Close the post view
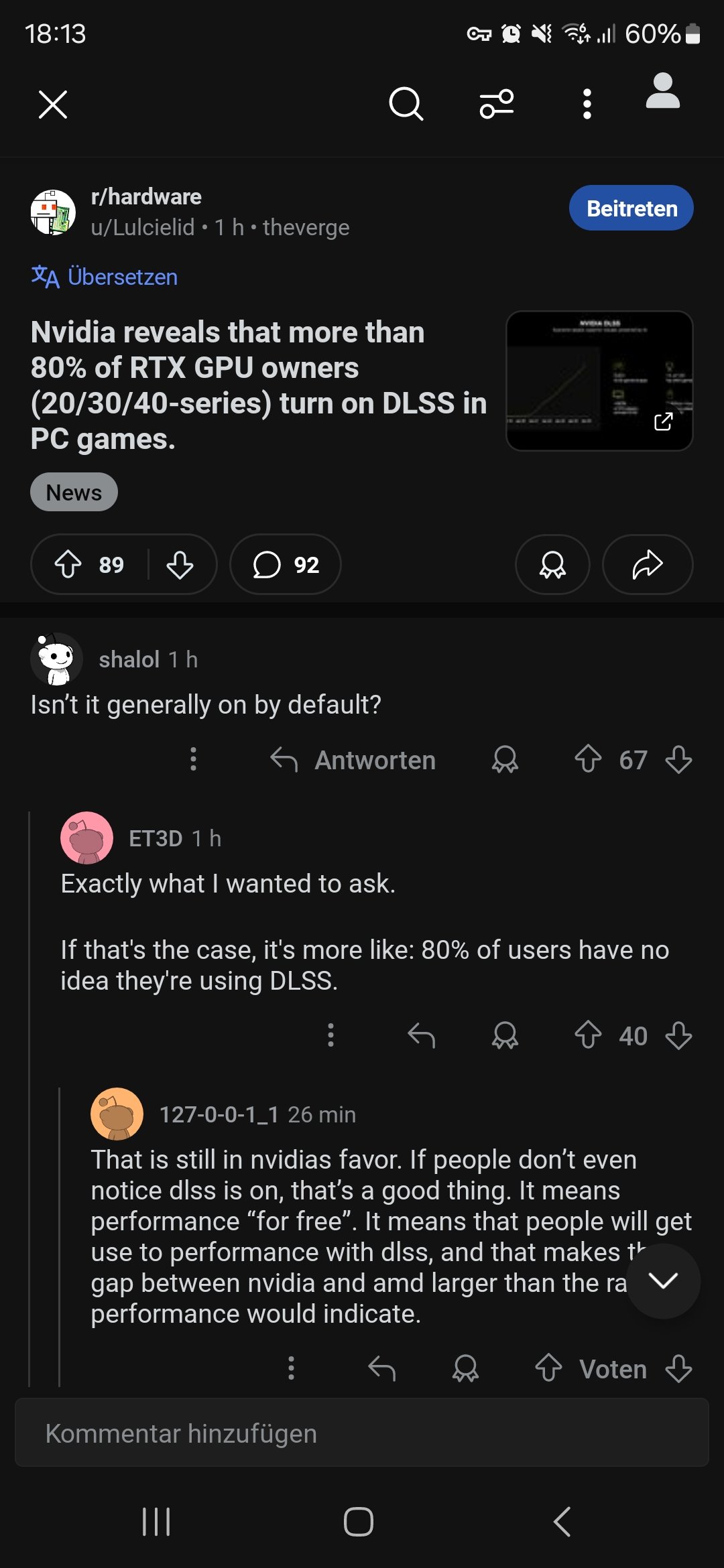This screenshot has width=724, height=1568. click(x=53, y=105)
